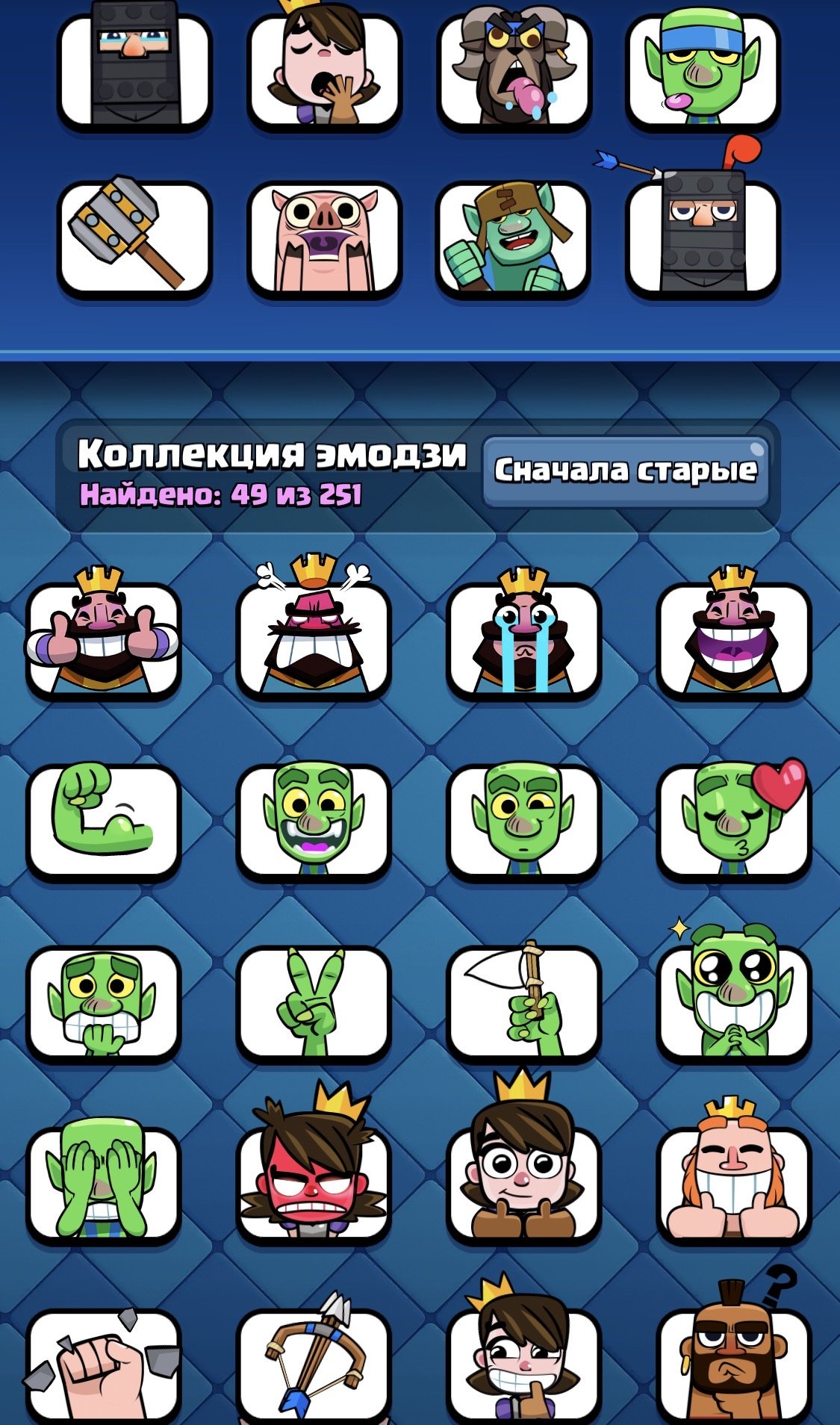Image resolution: width=840 pixels, height=1425 pixels.
Task: Choose the goblin peace sign emote
Action: pyautogui.click(x=314, y=1002)
